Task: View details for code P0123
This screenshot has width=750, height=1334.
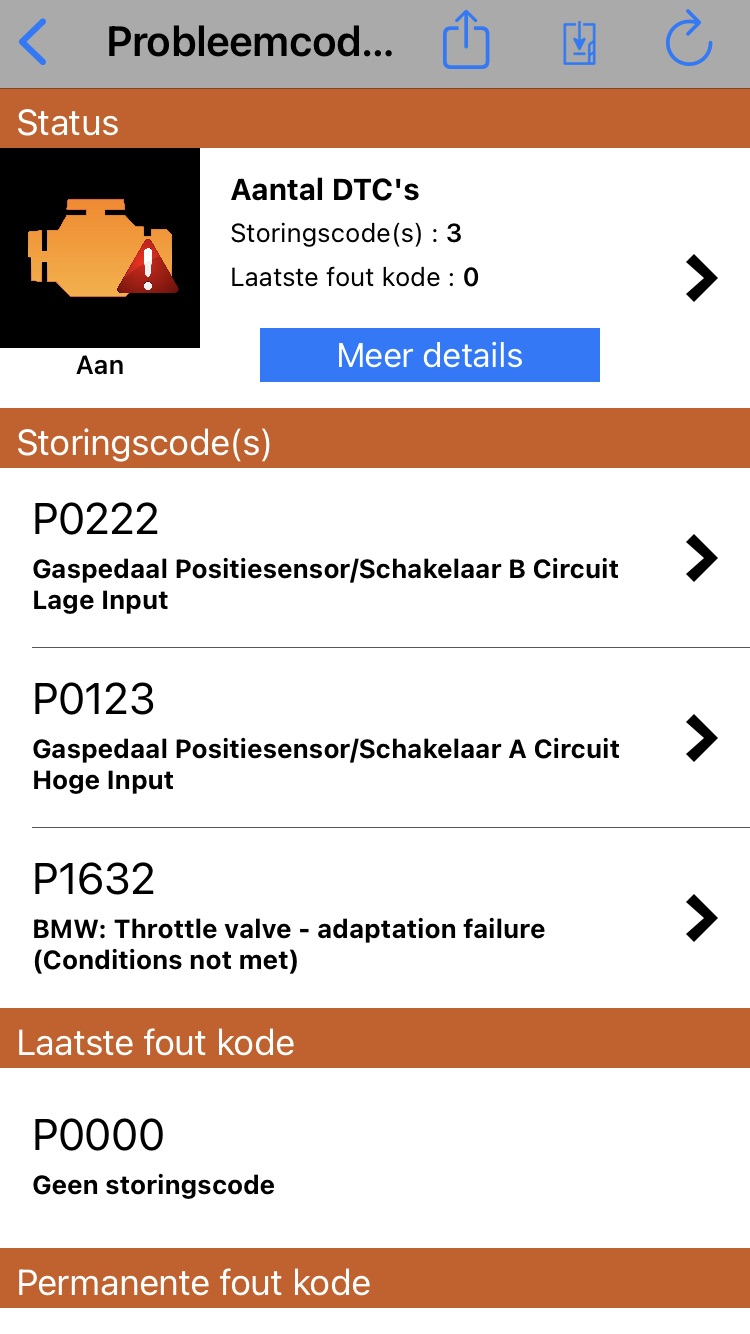Action: click(375, 738)
